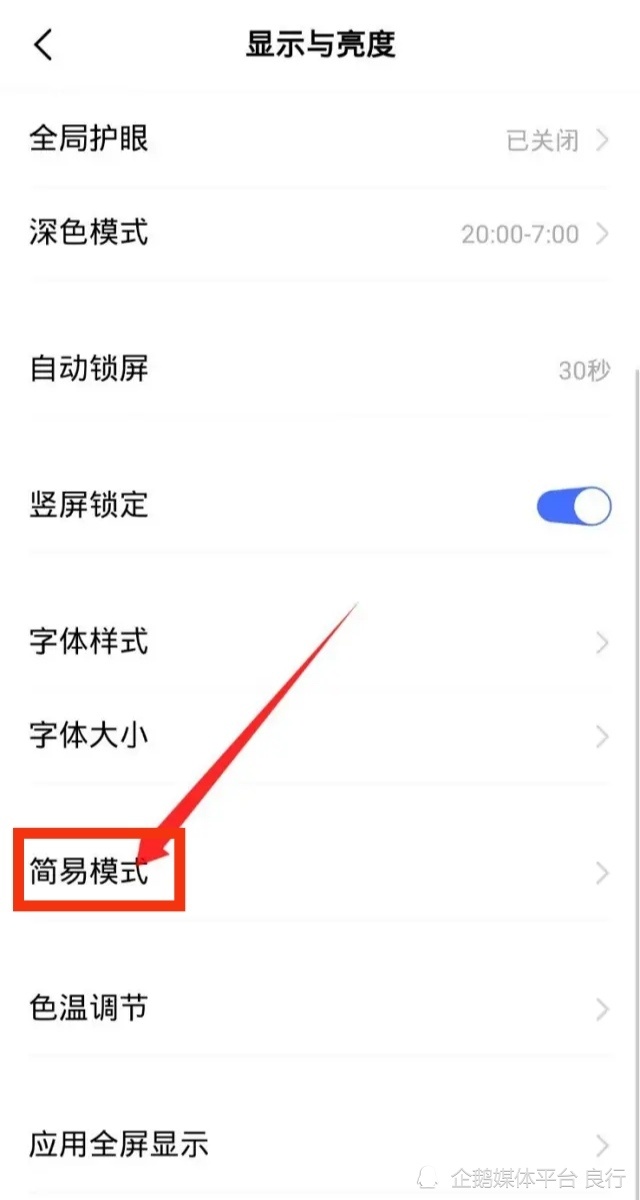Go back from 显示与亮度 screen

point(44,45)
